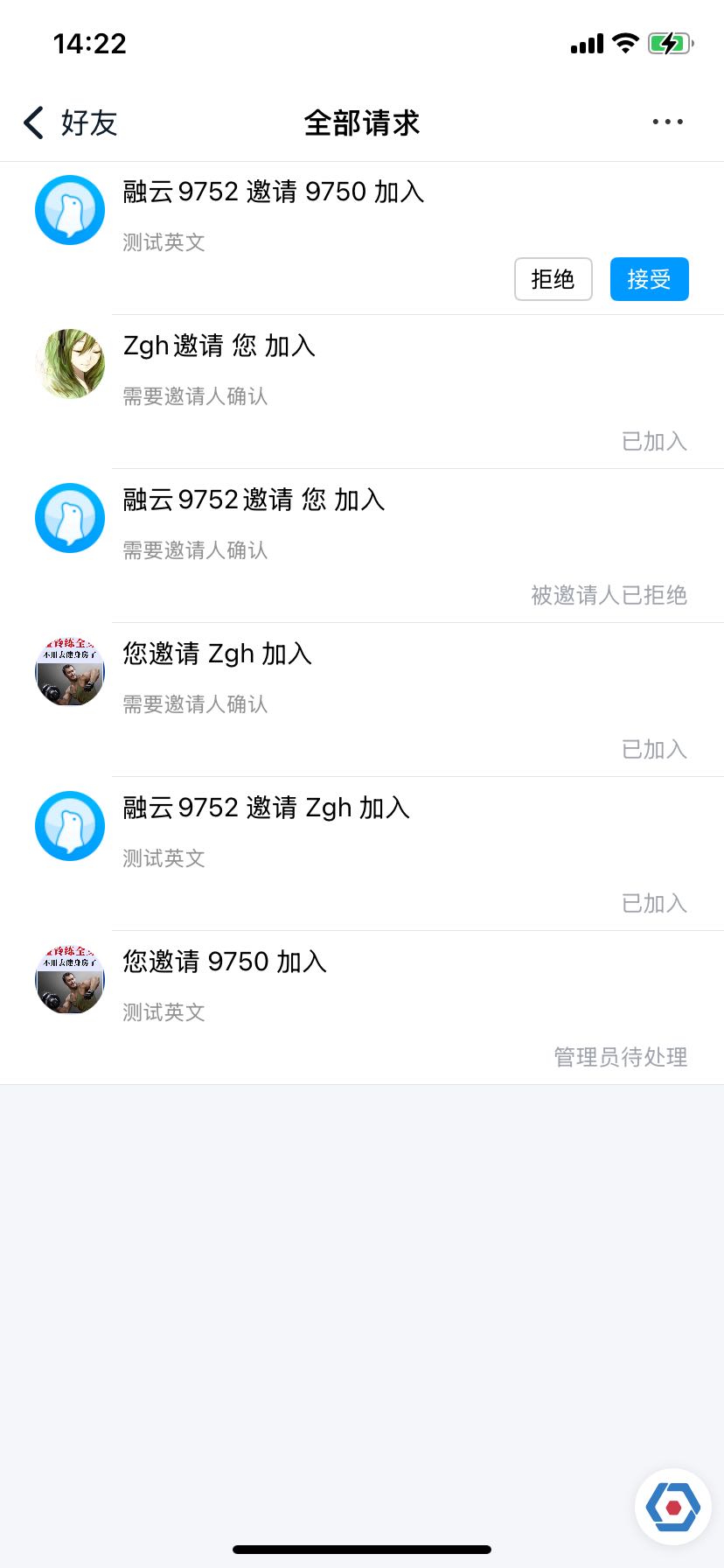The height and width of the screenshot is (1568, 724).
Task: Select 管理员待处理 status on 9750 request
Action: click(619, 1057)
